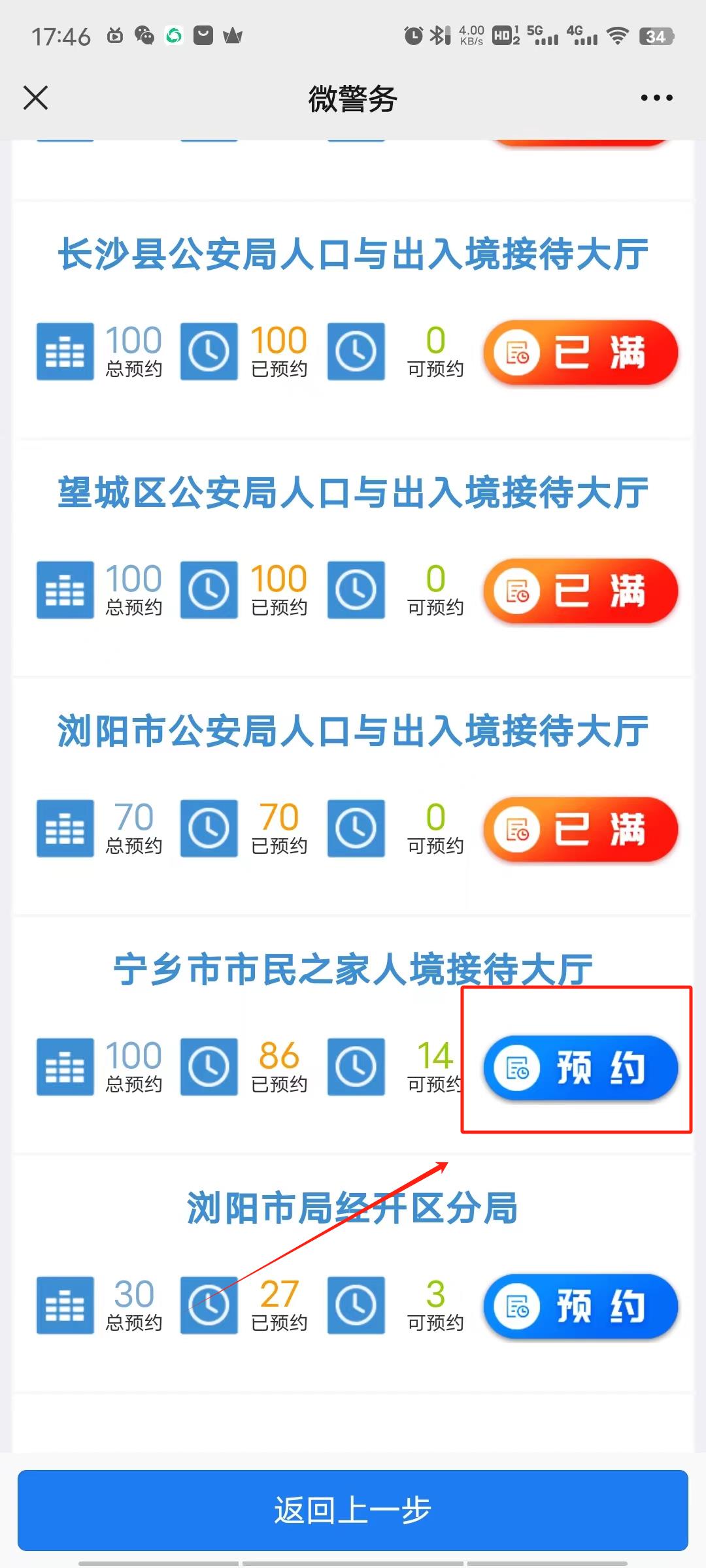Close the 微警务 mini program page
Viewport: 706px width, 1568px height.
coord(36,98)
